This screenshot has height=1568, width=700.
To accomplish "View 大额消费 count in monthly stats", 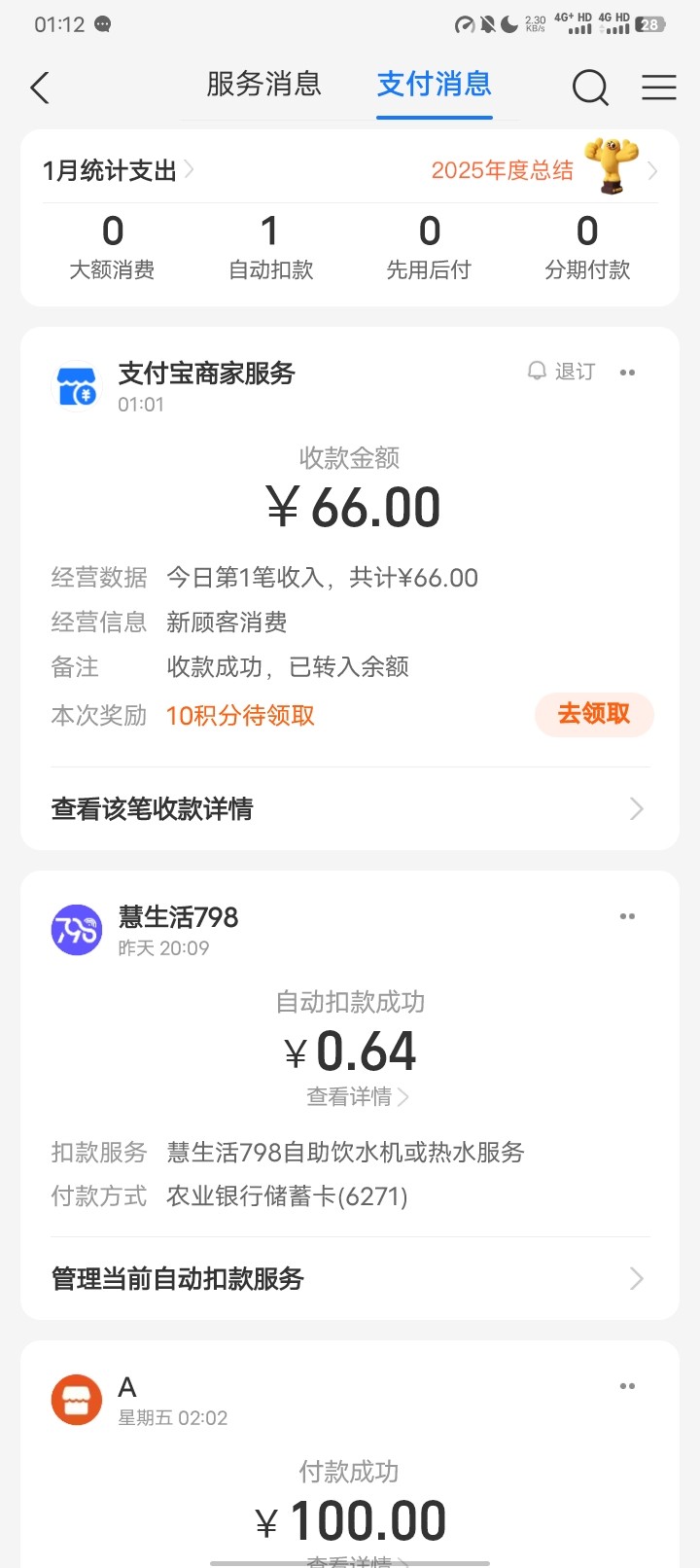I will 112,247.
